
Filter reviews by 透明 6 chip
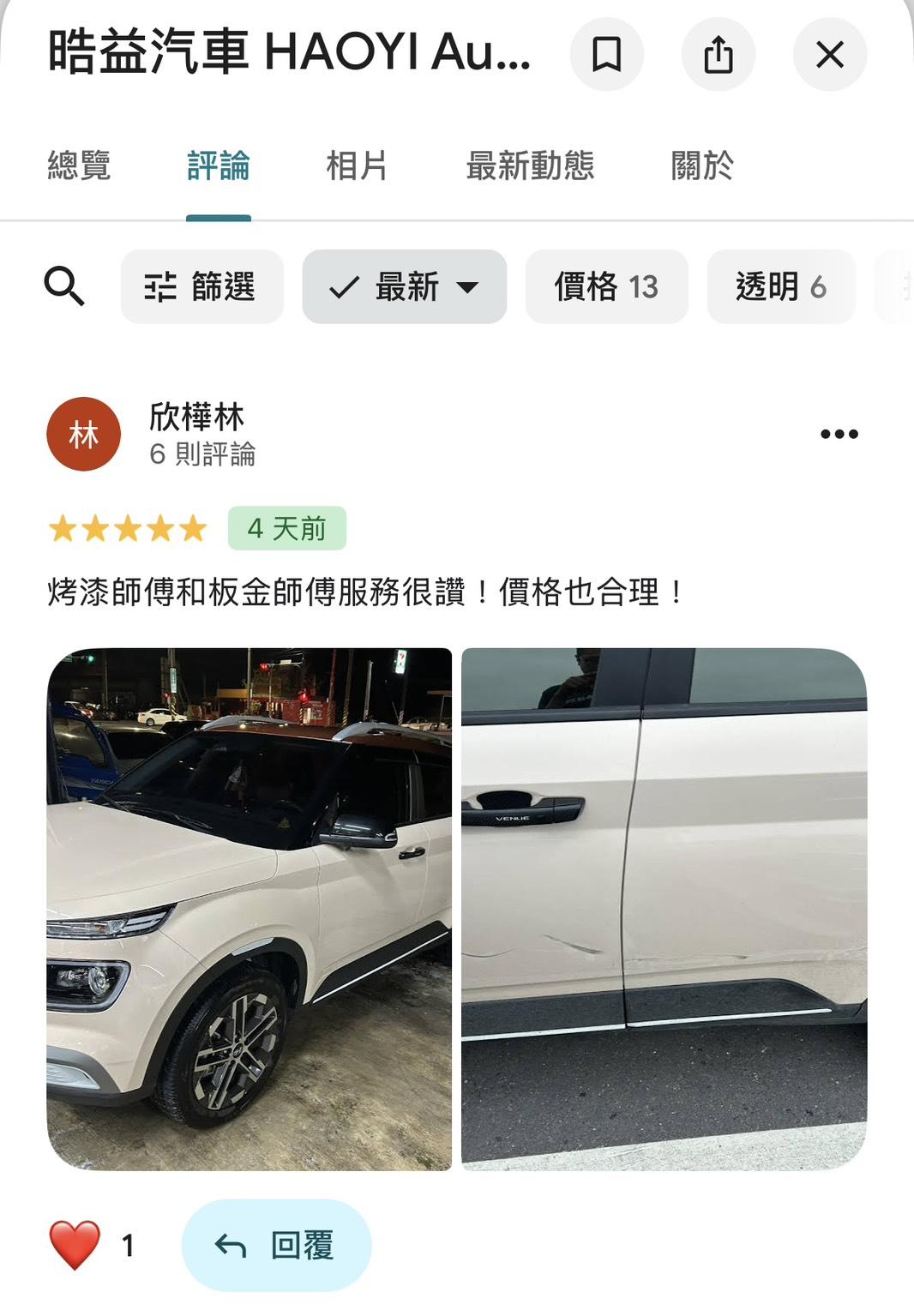[780, 286]
